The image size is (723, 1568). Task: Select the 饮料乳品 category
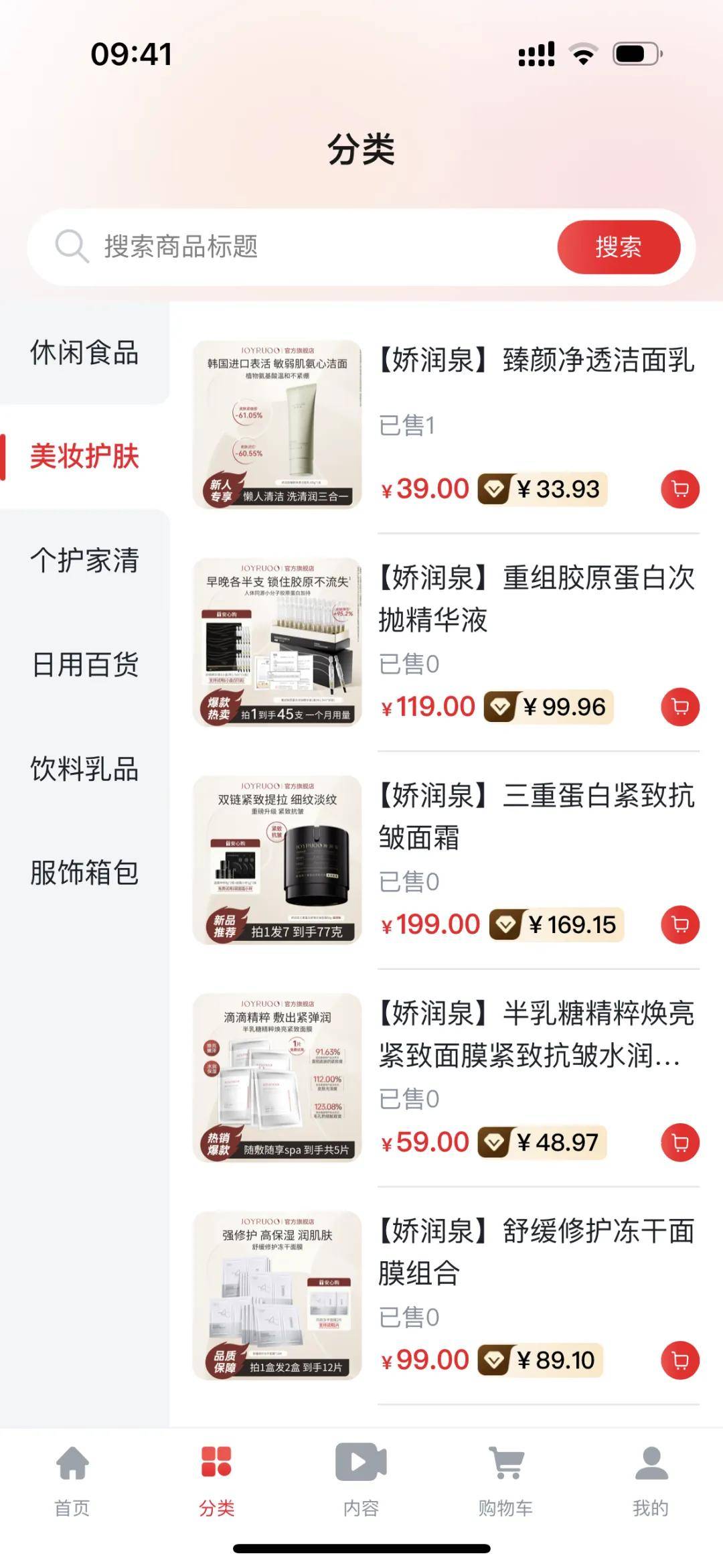coord(84,770)
